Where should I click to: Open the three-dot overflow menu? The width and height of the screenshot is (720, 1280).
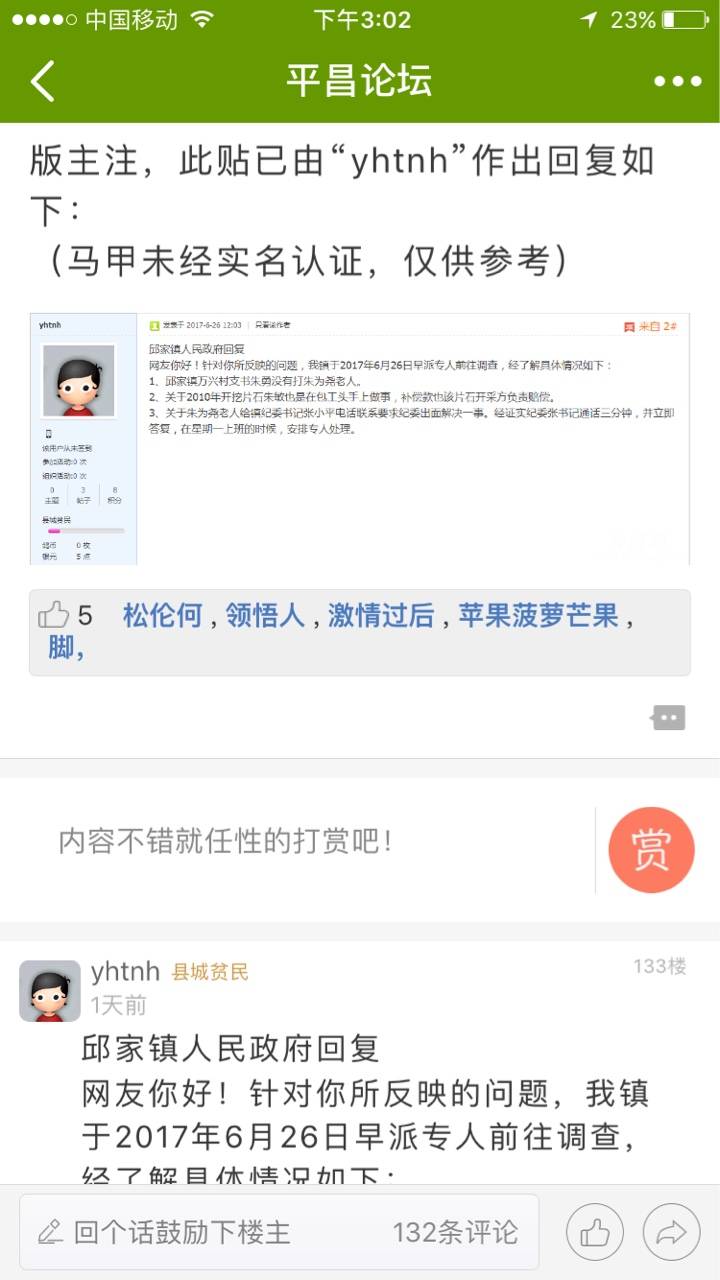coord(677,82)
